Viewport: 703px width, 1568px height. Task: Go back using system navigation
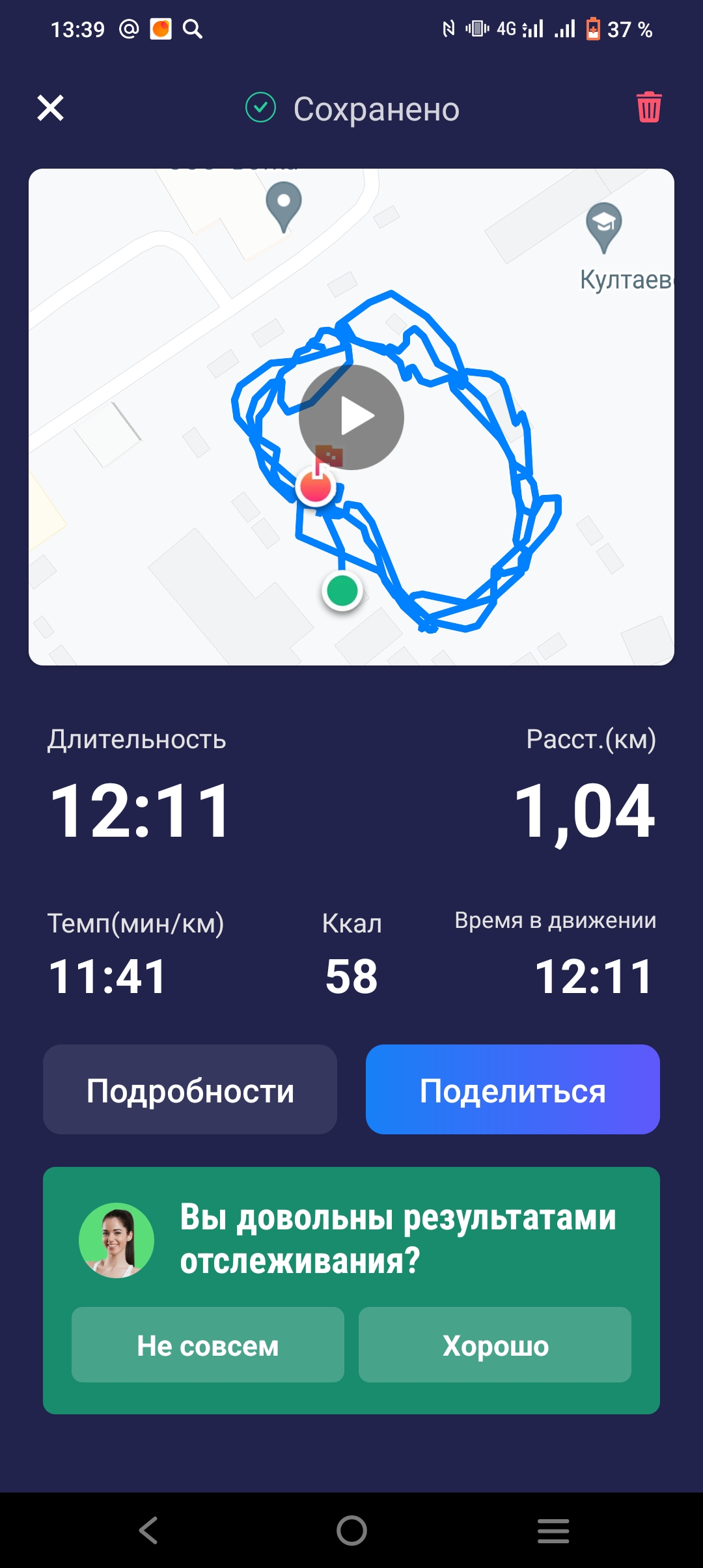pyautogui.click(x=148, y=1530)
